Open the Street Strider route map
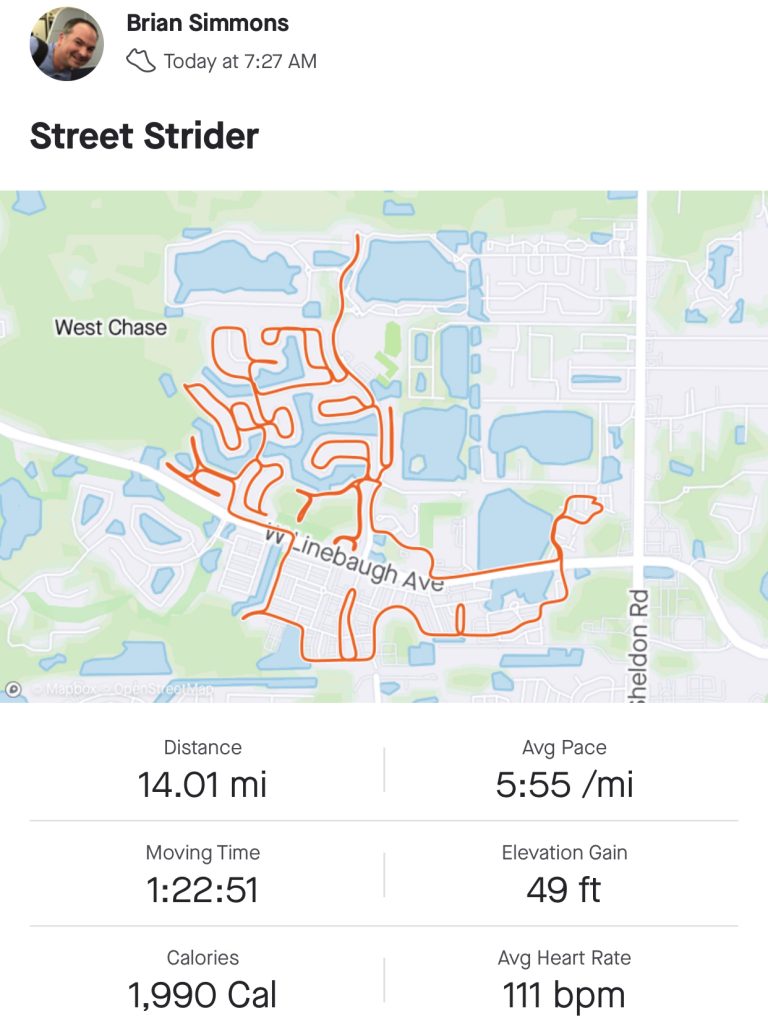Image resolution: width=768 pixels, height=1024 pixels. click(x=384, y=446)
